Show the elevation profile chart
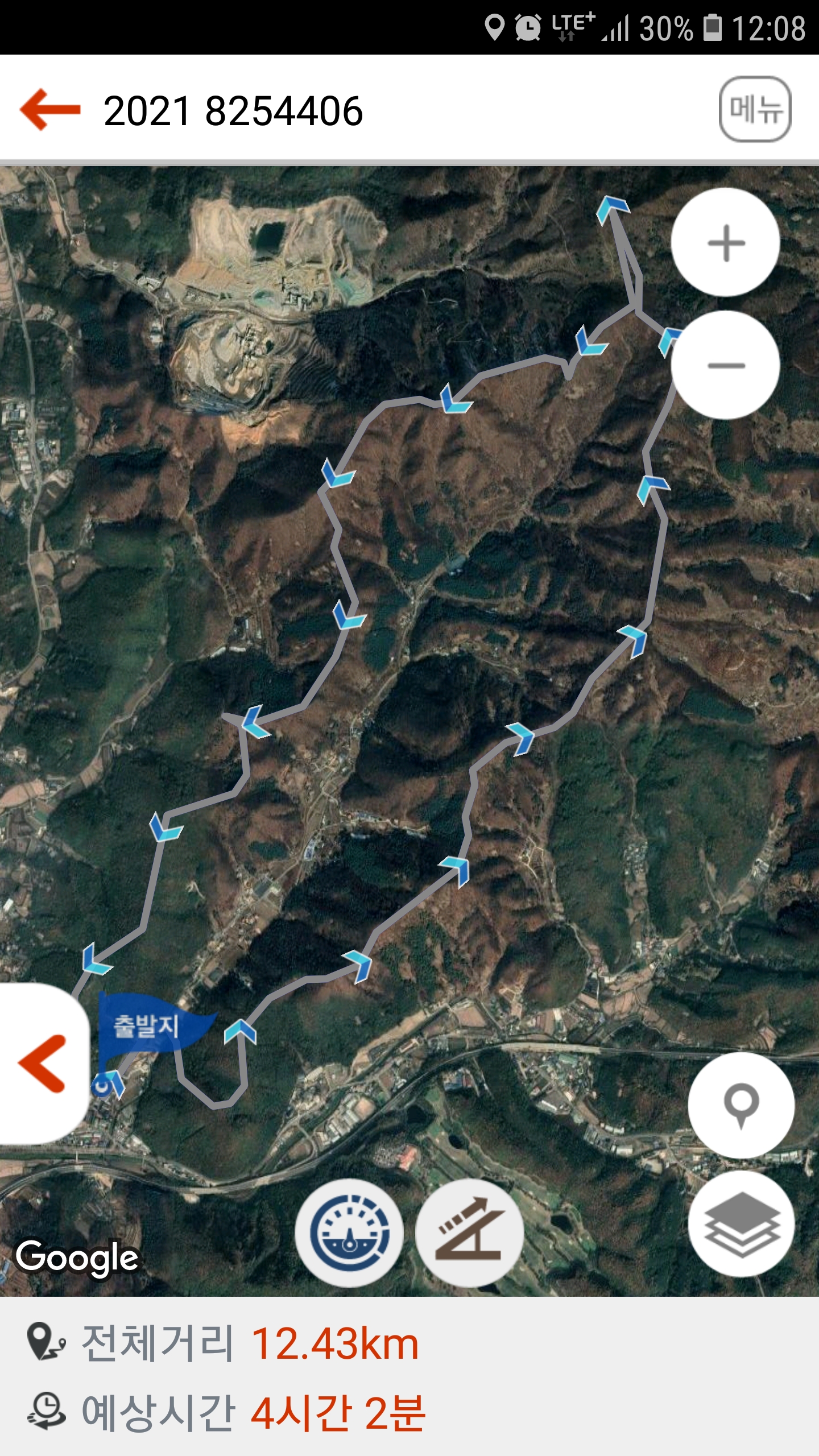 point(469,1233)
